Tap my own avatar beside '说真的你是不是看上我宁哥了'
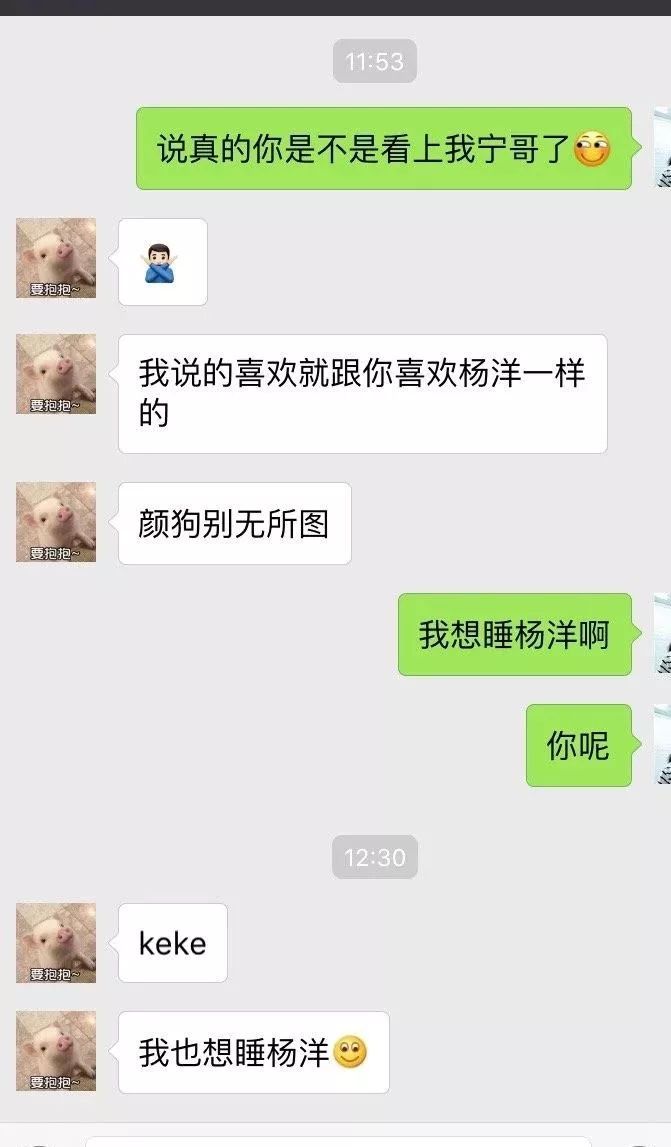Screen dimensions: 671x1147 tap(662, 147)
